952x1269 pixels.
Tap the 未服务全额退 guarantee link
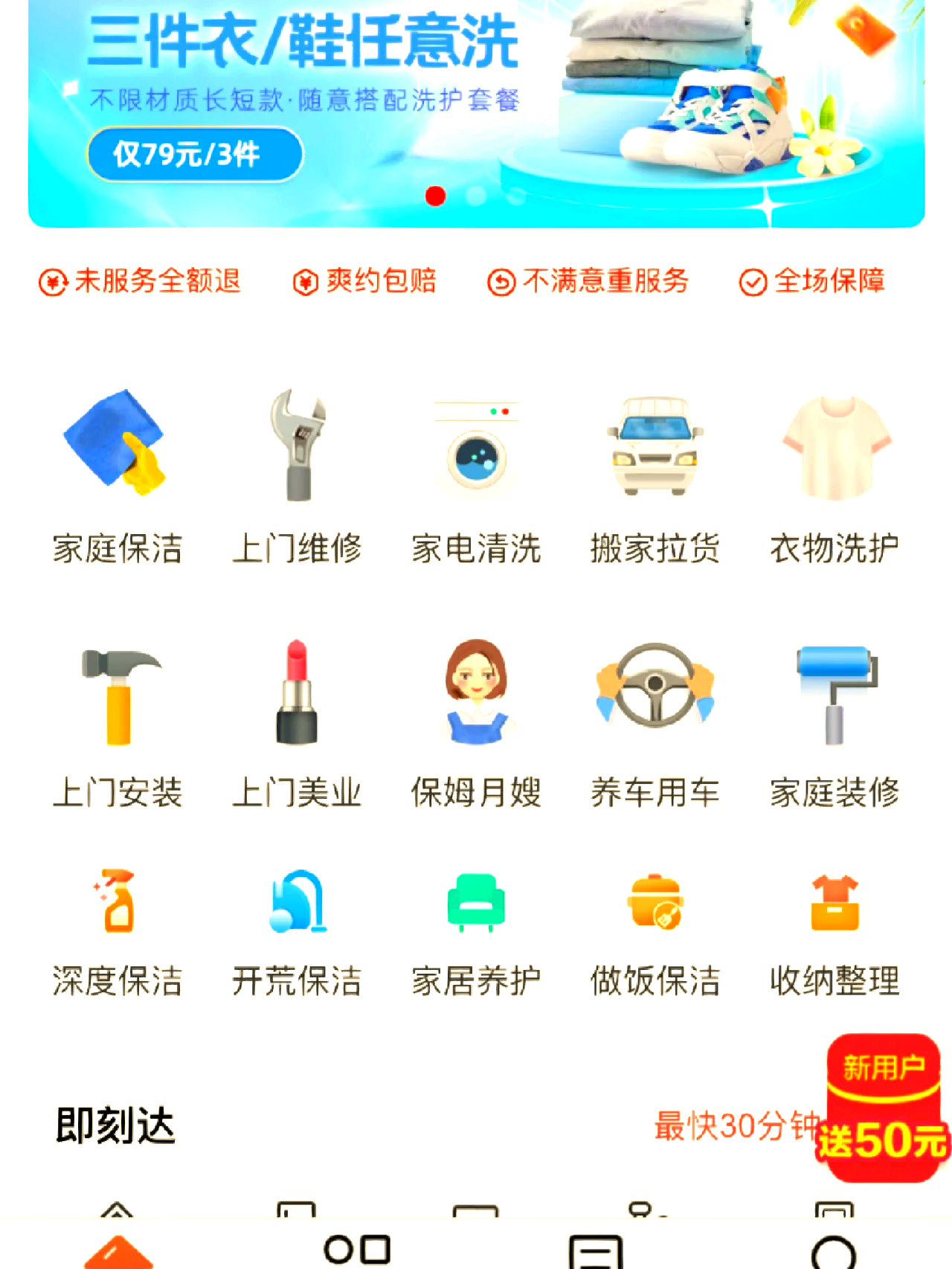pos(141,282)
